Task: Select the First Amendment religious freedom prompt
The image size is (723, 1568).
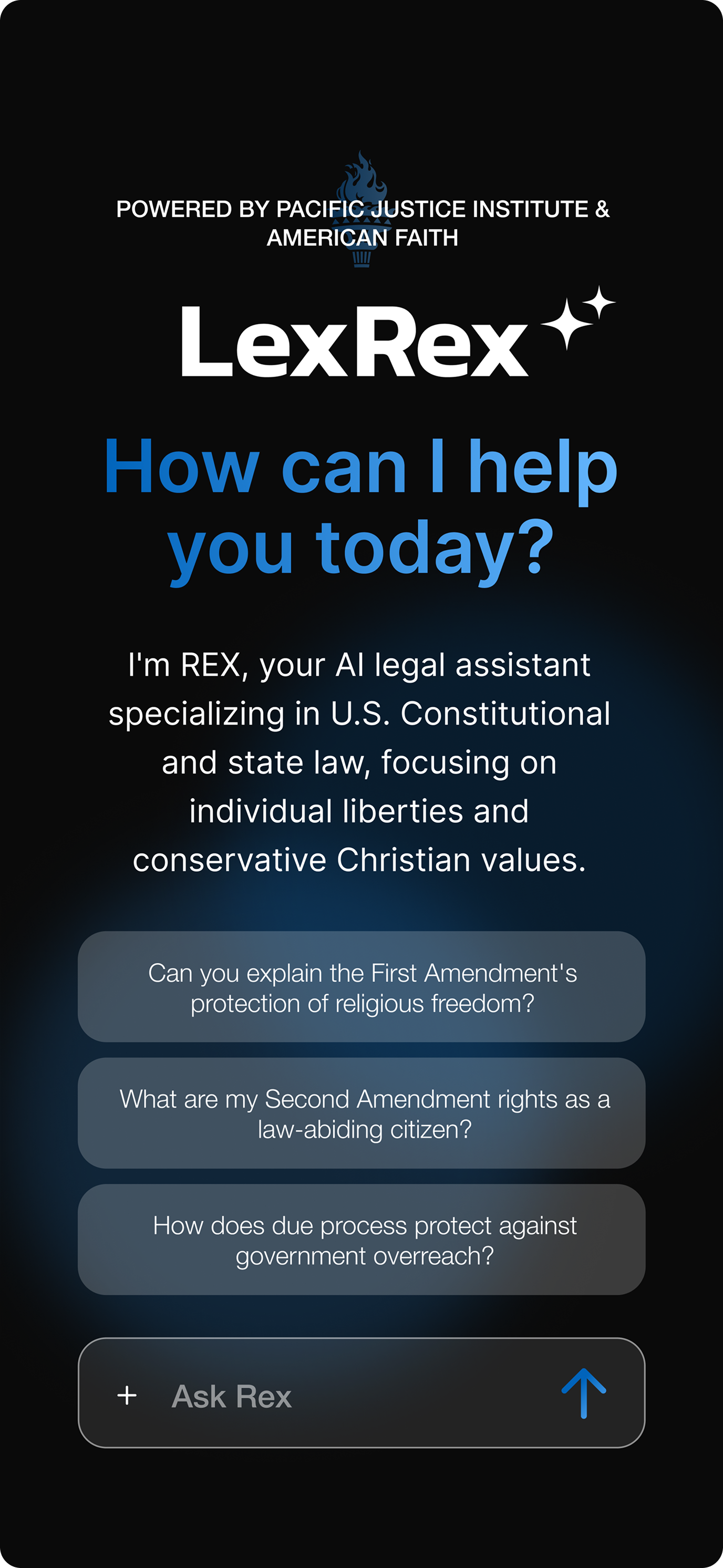Action: point(361,987)
